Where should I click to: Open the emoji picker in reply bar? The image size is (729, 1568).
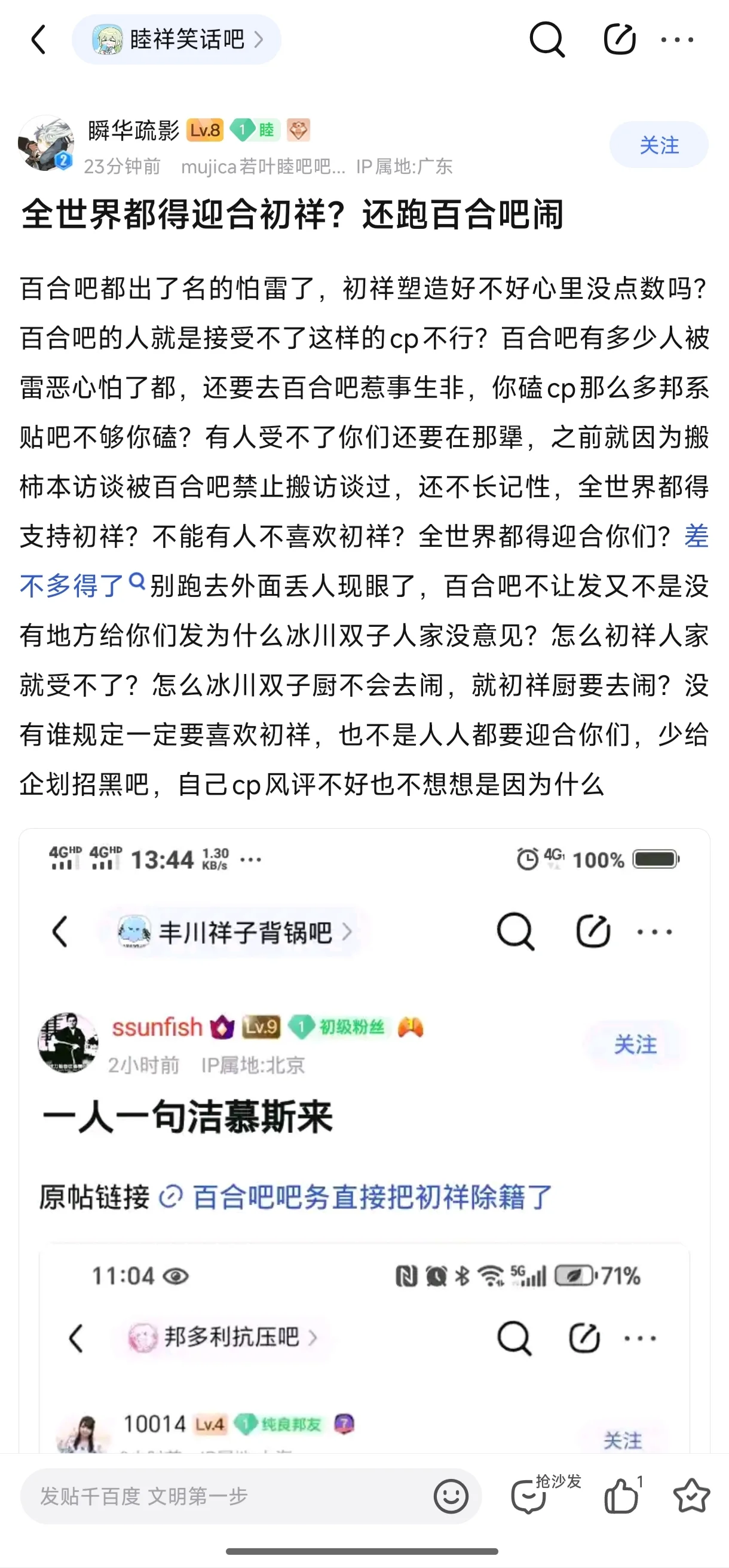coord(451,1496)
